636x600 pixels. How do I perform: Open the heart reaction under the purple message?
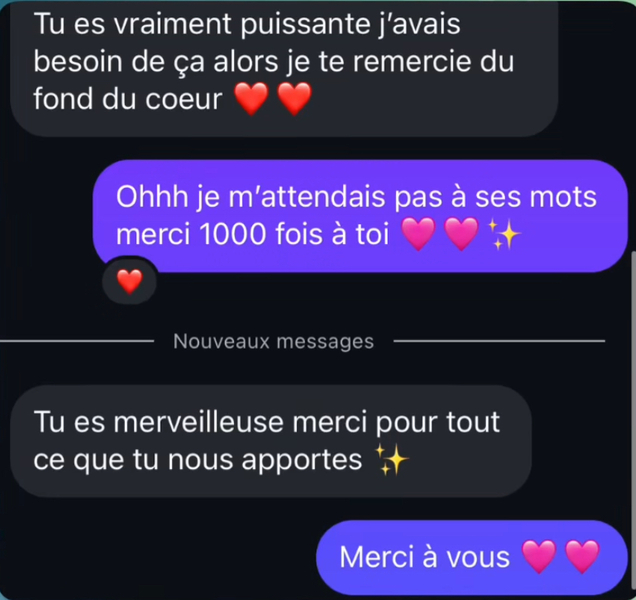[130, 282]
